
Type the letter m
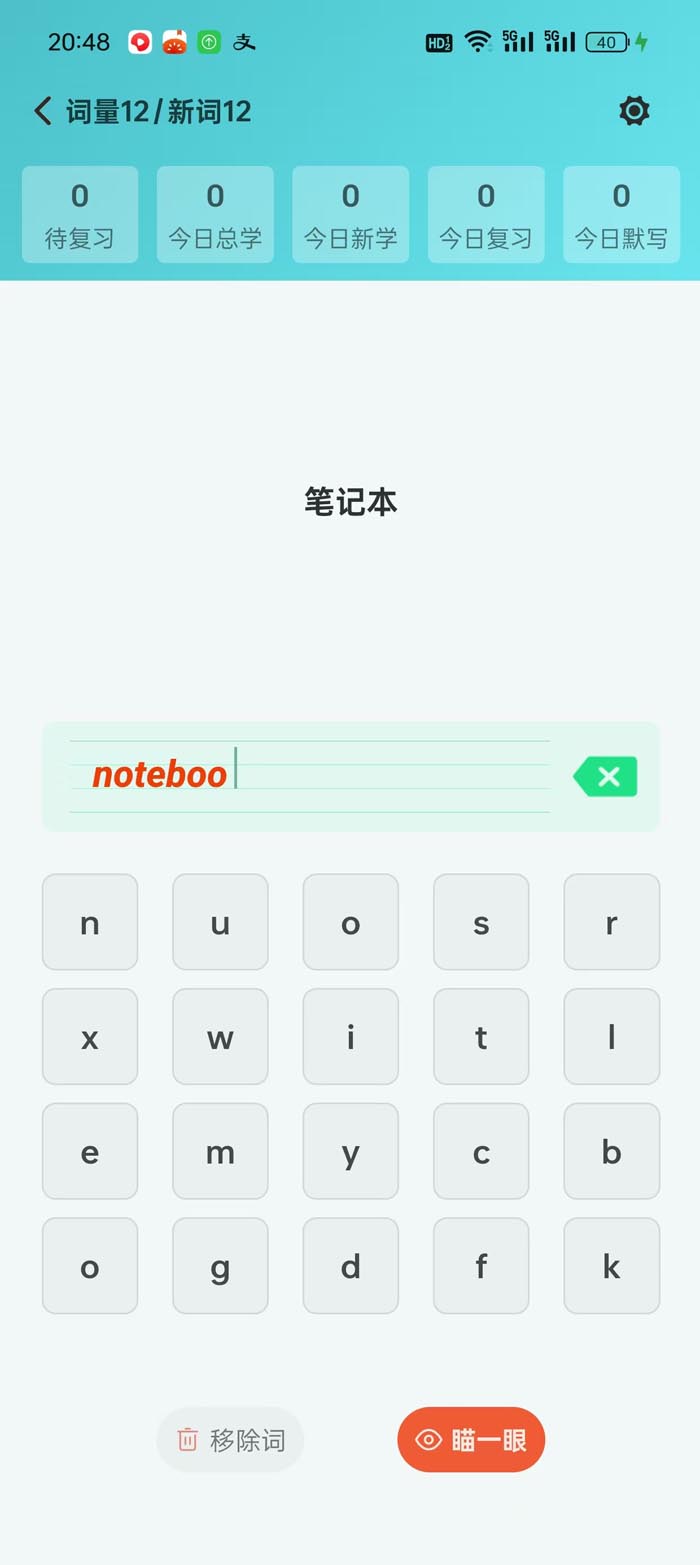(220, 1151)
